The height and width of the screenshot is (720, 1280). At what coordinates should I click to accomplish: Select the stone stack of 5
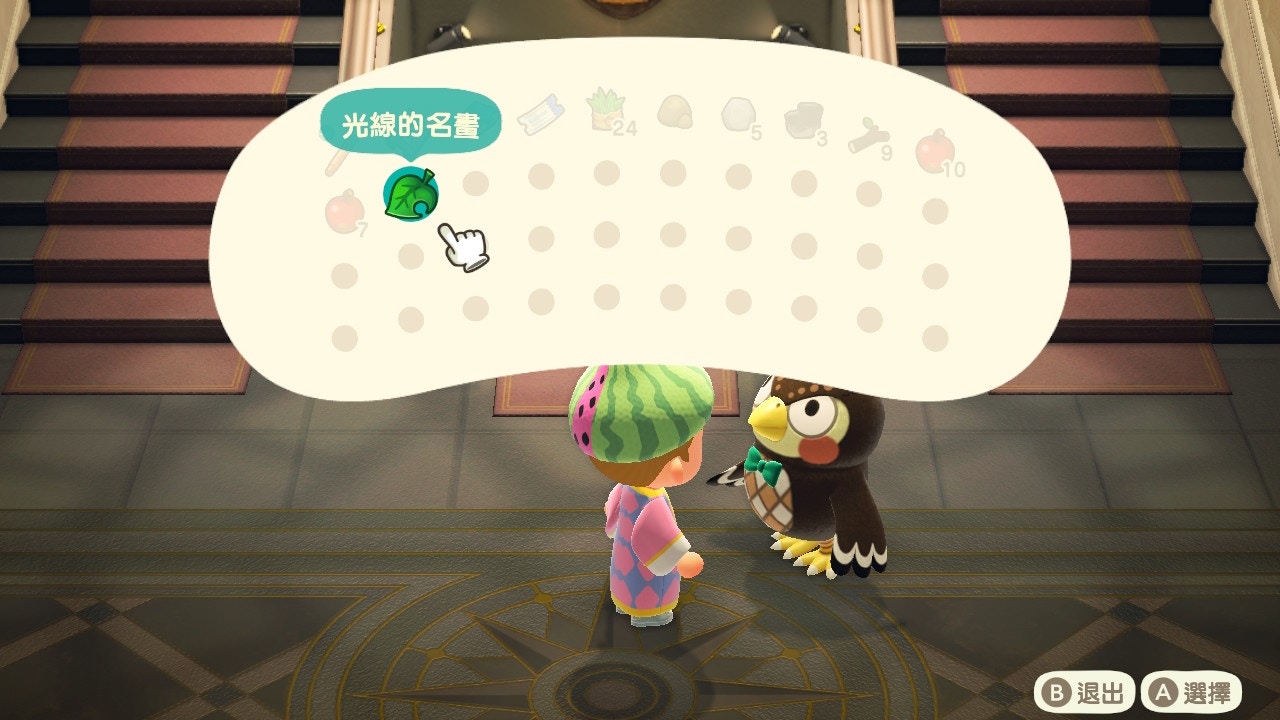click(x=738, y=116)
